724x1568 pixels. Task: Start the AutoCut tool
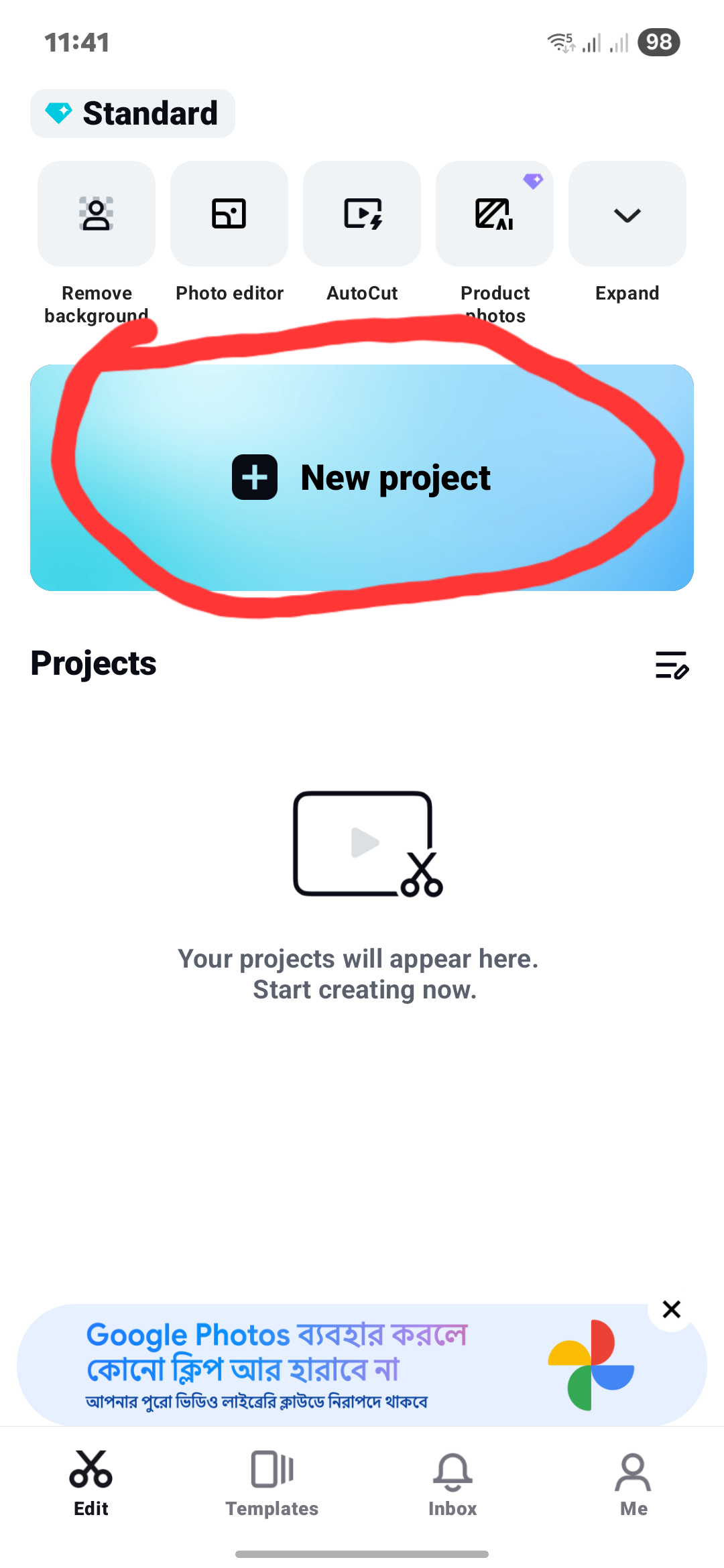(362, 214)
